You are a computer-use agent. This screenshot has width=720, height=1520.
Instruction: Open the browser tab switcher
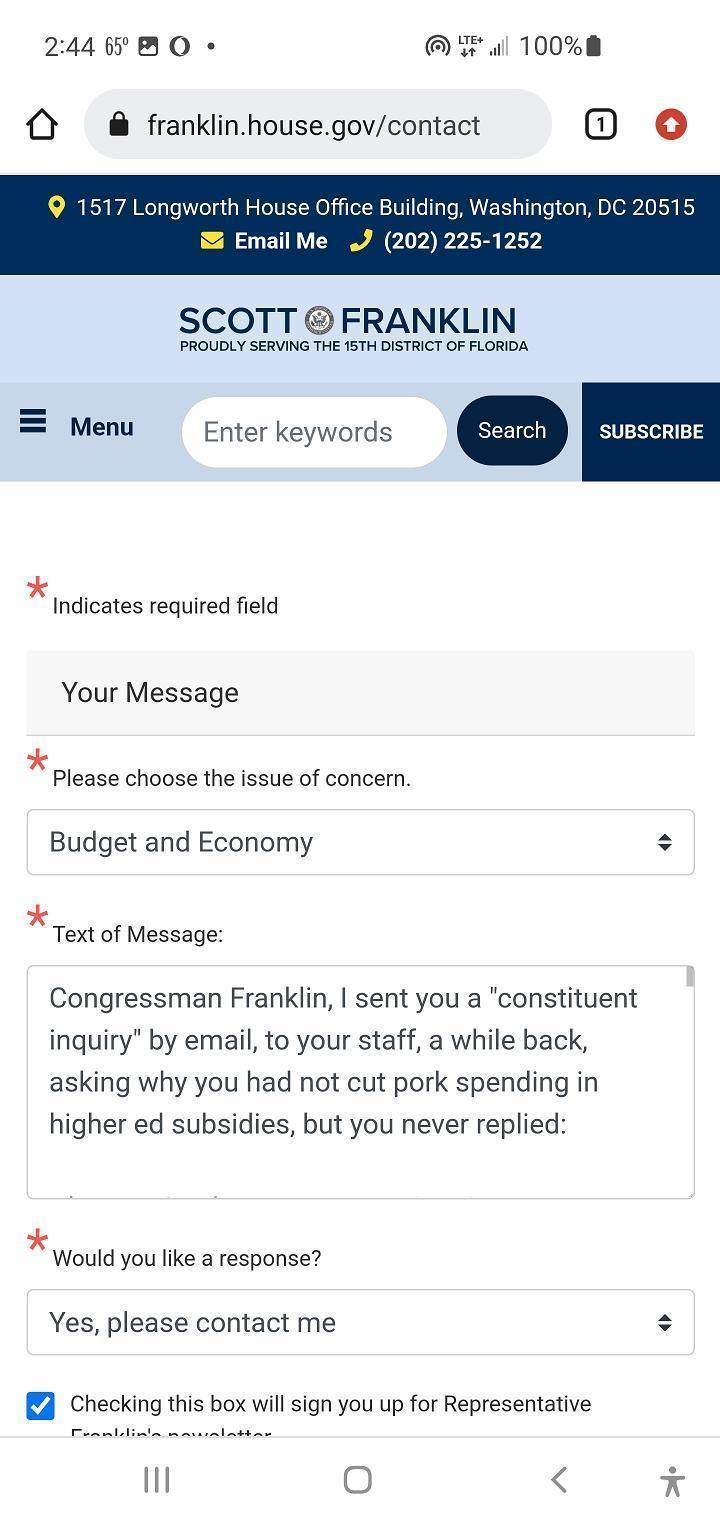coord(600,125)
